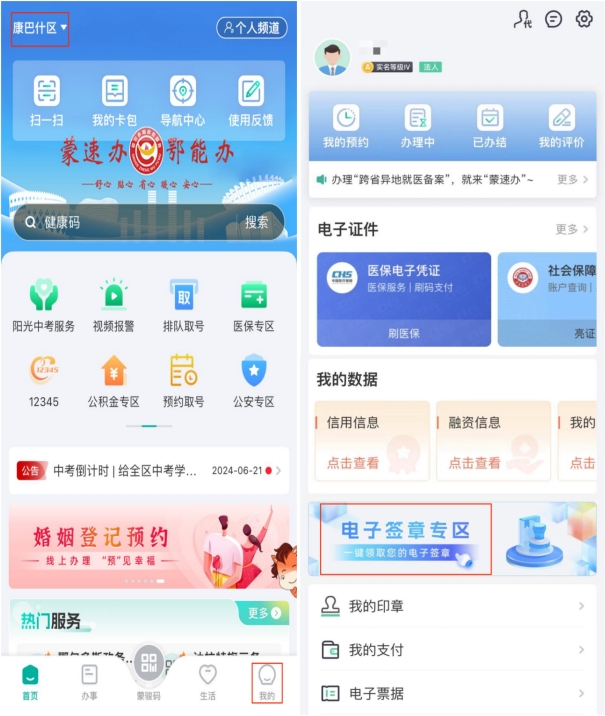Open 个人频道 channel switch

(x=251, y=28)
